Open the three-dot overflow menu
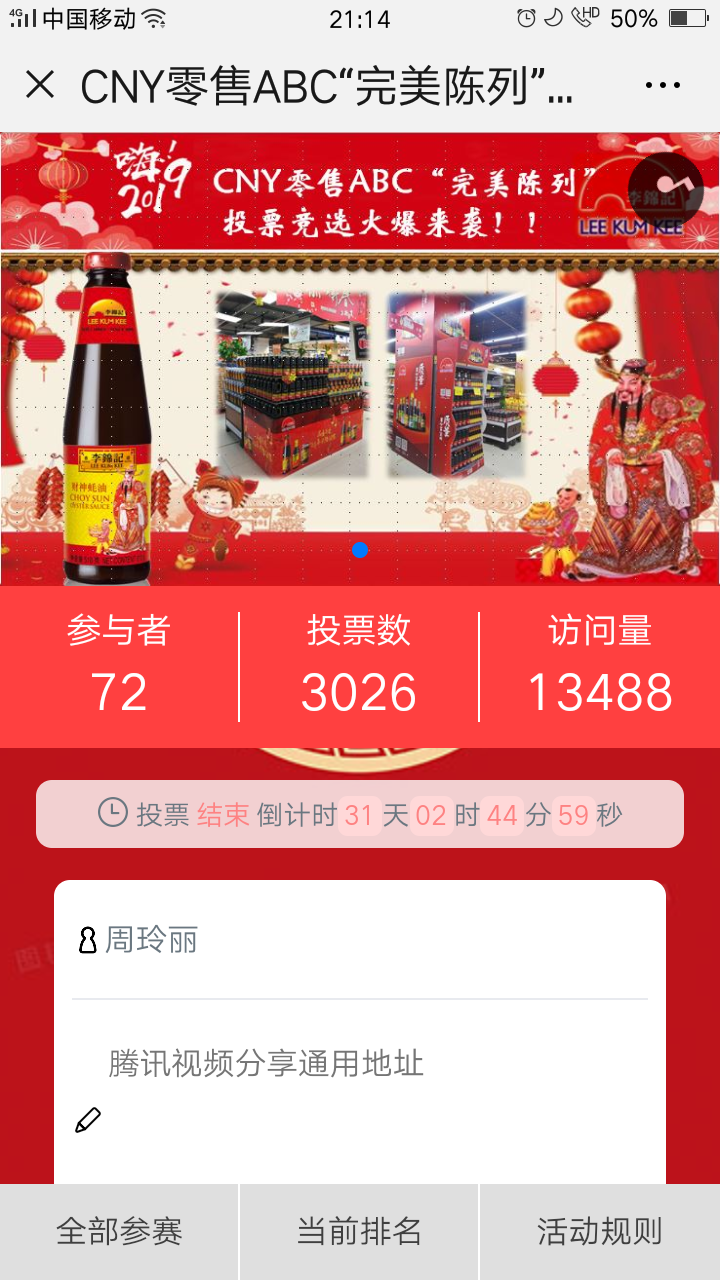720x1280 pixels. [x=662, y=86]
